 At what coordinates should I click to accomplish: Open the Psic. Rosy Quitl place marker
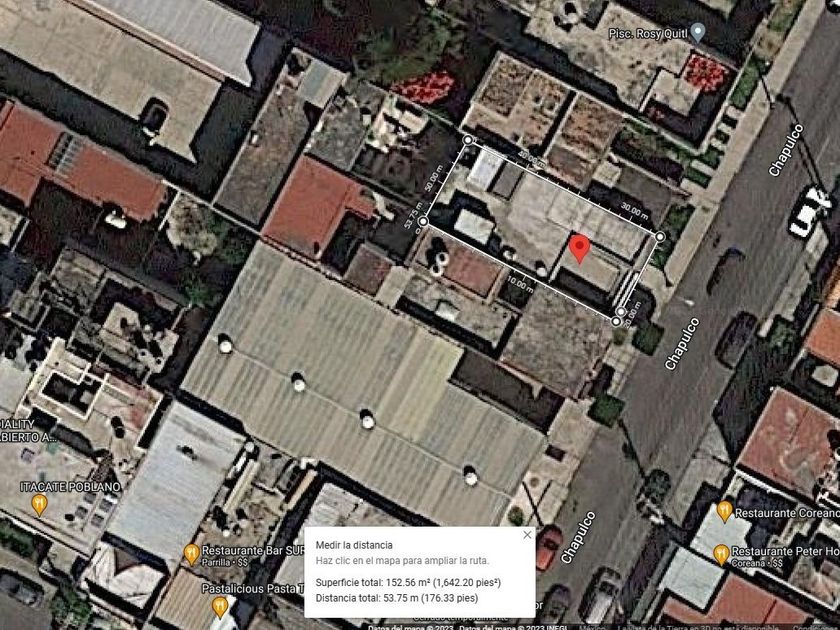[697, 33]
